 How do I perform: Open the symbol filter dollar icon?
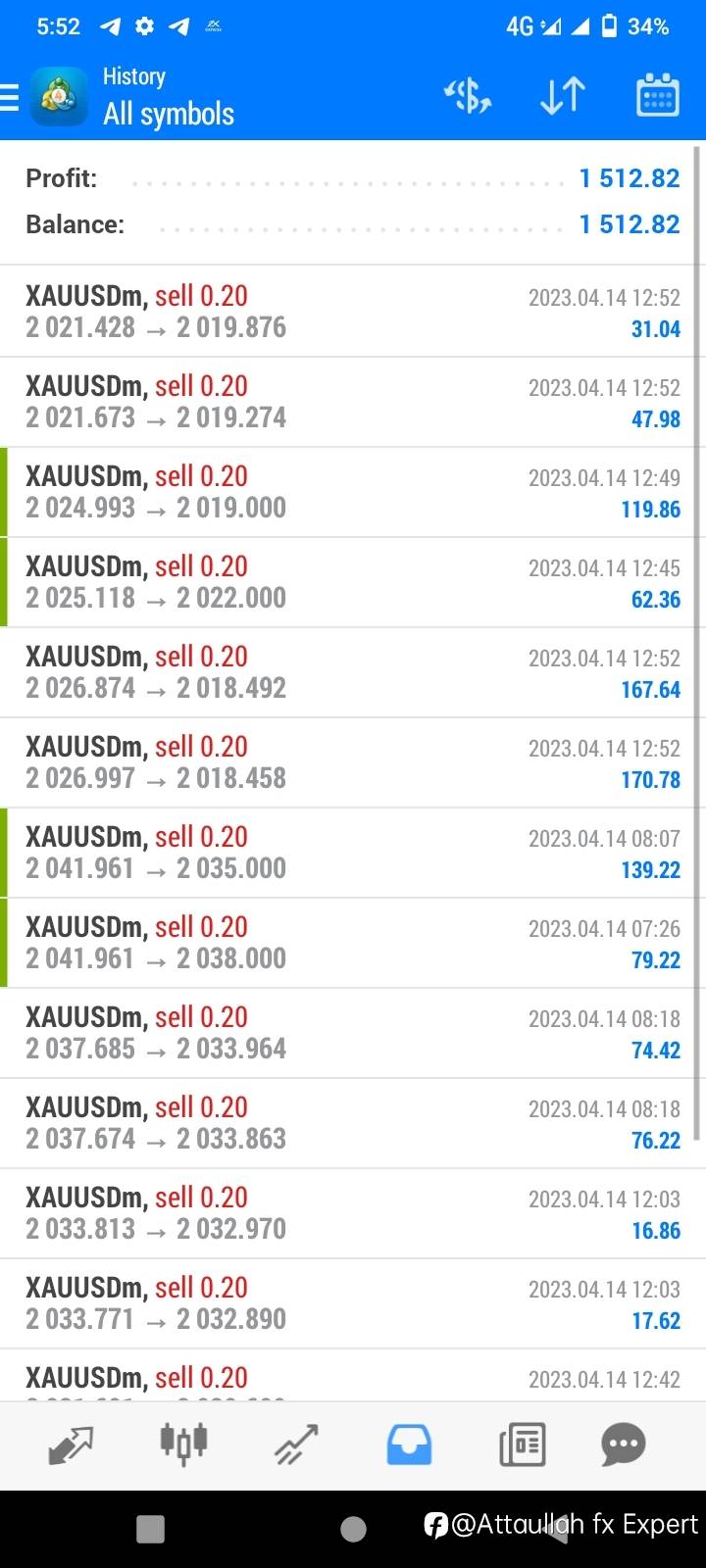(x=468, y=96)
